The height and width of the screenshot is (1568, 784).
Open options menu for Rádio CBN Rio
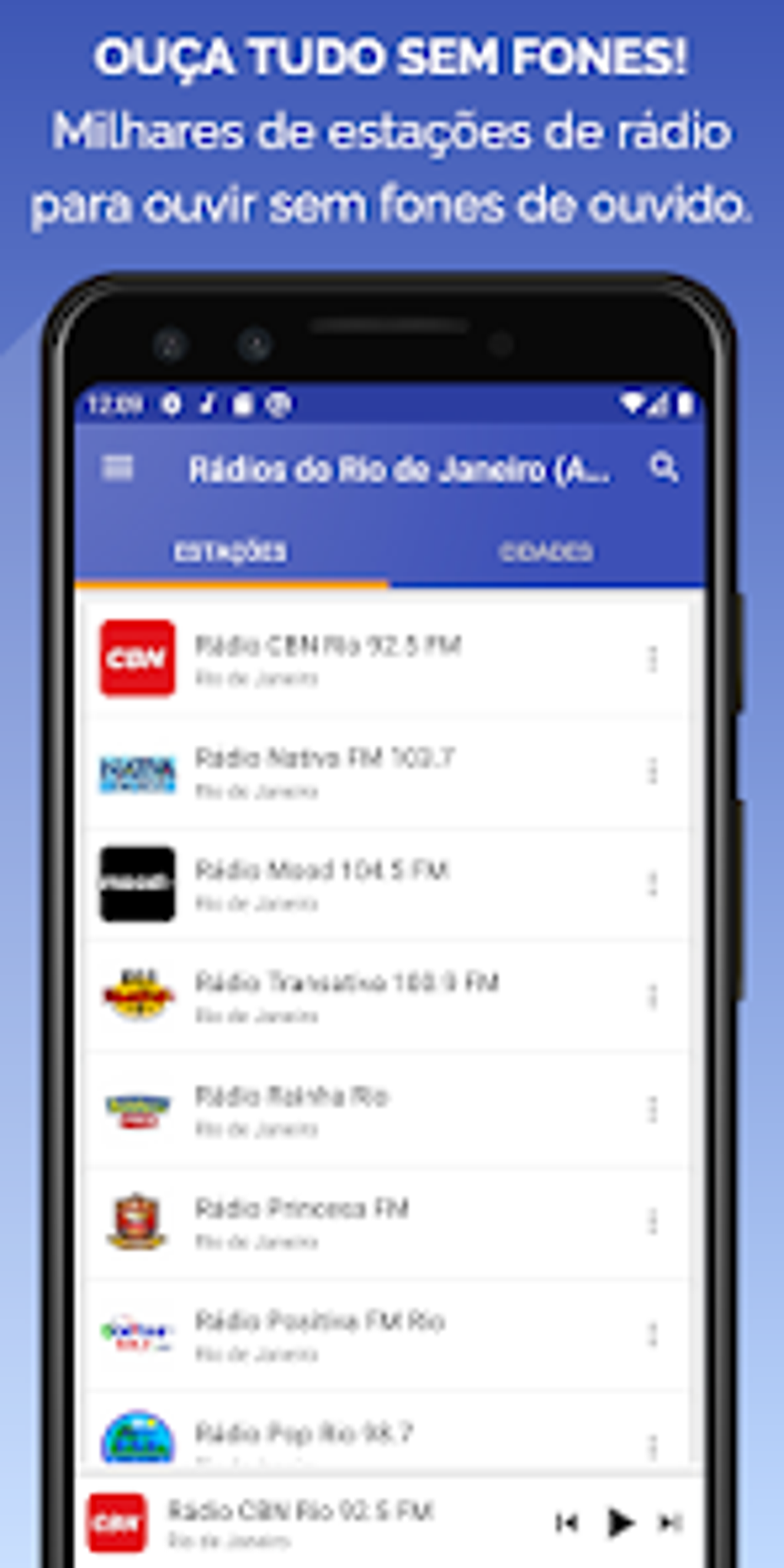[x=654, y=659]
